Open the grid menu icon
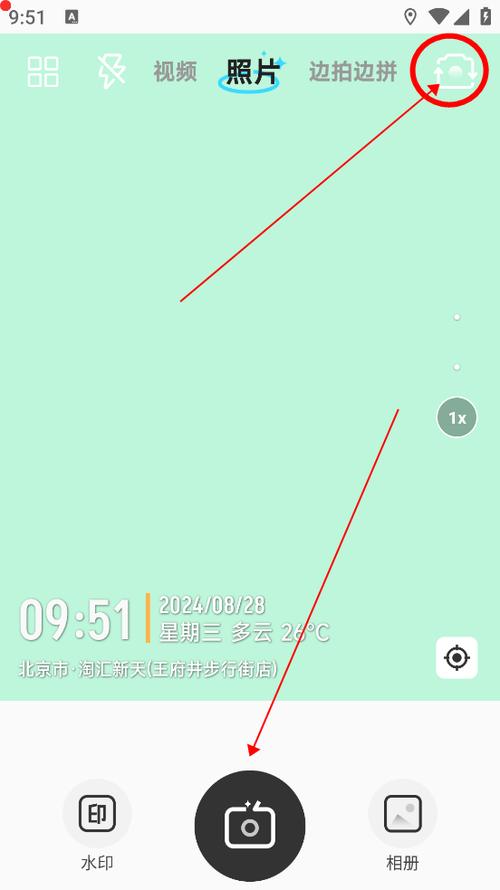This screenshot has width=500, height=890. (x=43, y=72)
